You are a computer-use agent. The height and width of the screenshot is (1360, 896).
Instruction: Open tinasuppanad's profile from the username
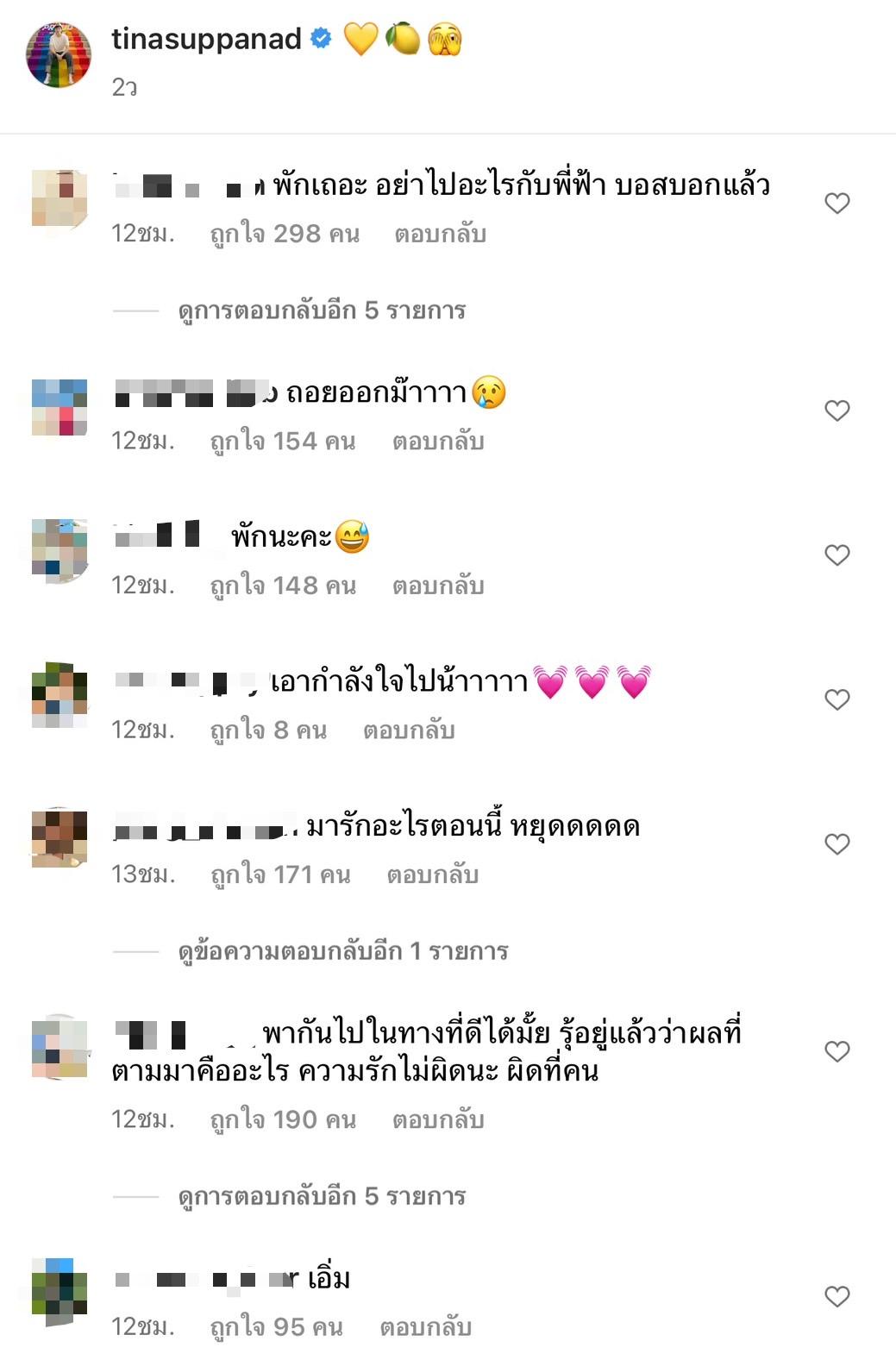[206, 40]
